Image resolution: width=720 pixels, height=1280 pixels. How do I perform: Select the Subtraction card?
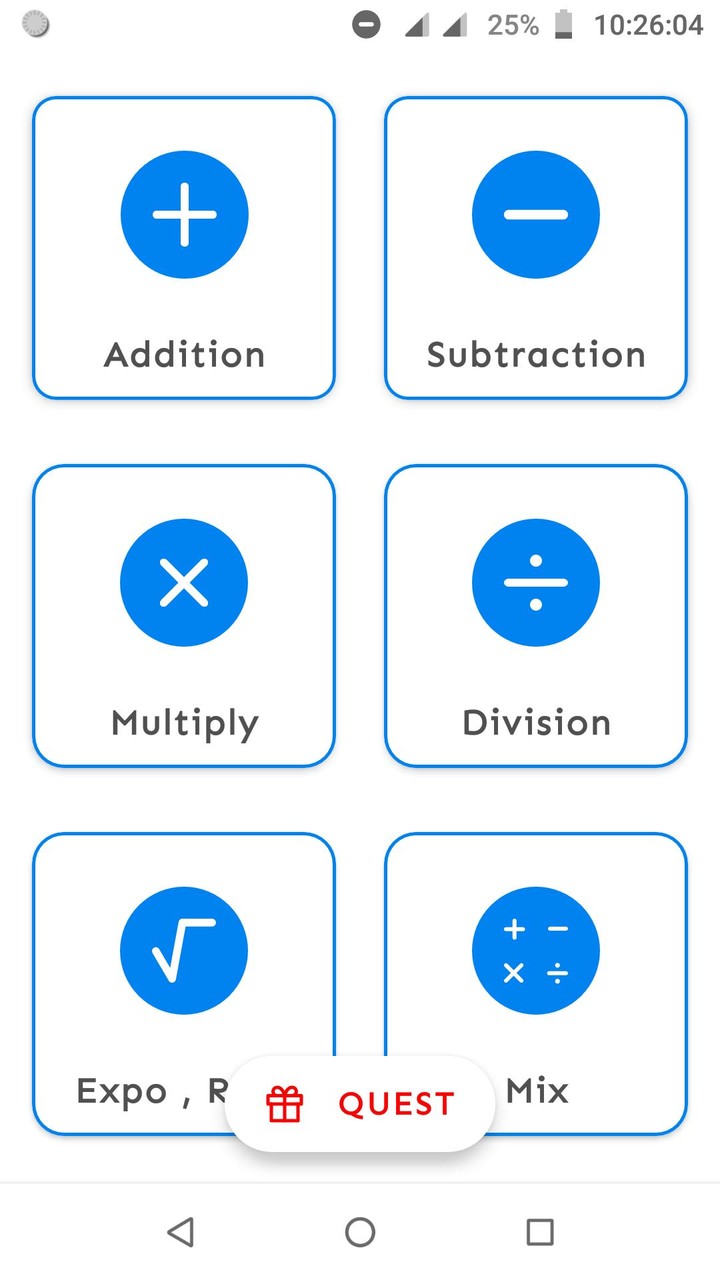tap(536, 248)
